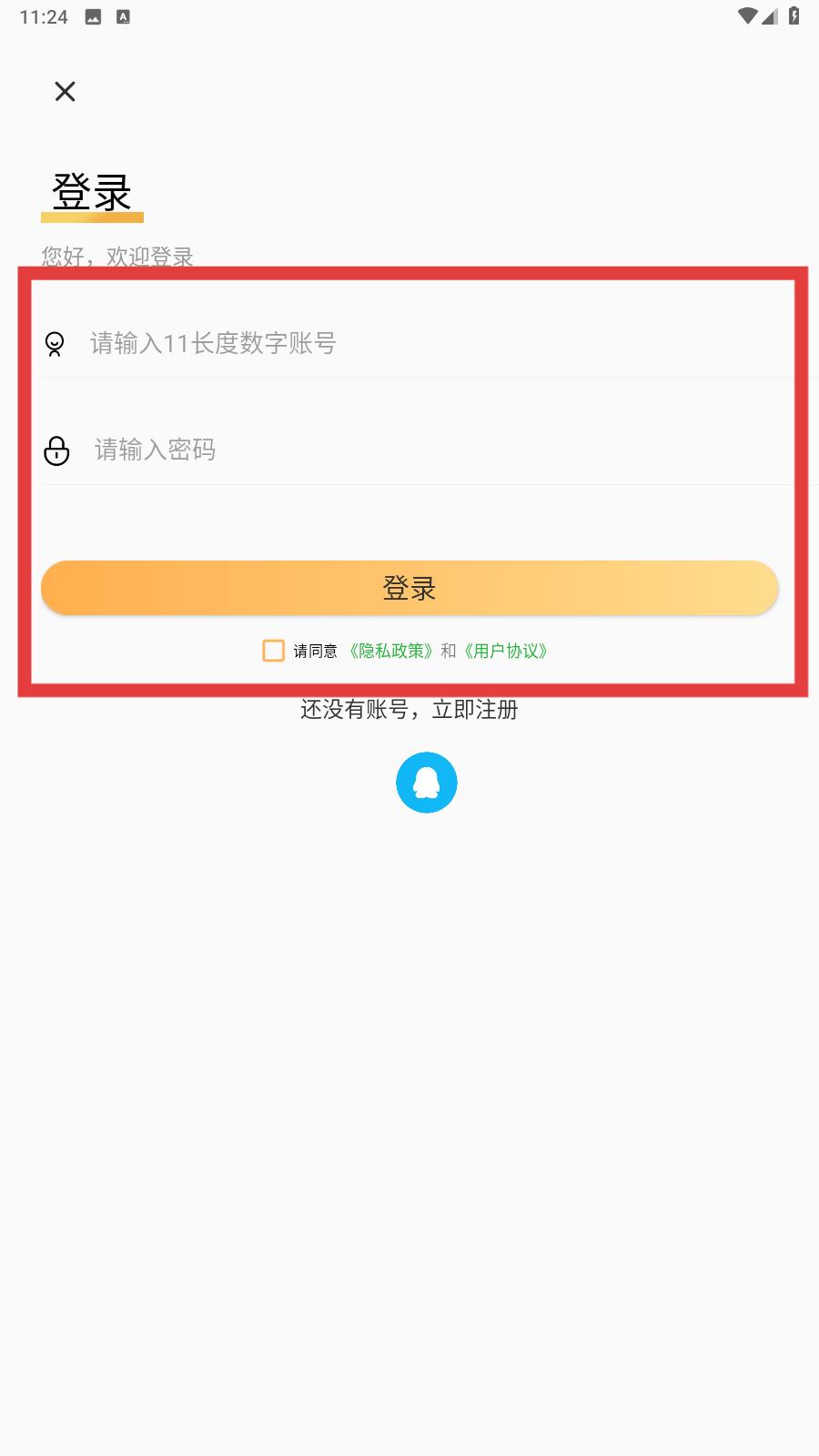819x1456 pixels.
Task: Tap the orange 登录 button
Action: 409,588
